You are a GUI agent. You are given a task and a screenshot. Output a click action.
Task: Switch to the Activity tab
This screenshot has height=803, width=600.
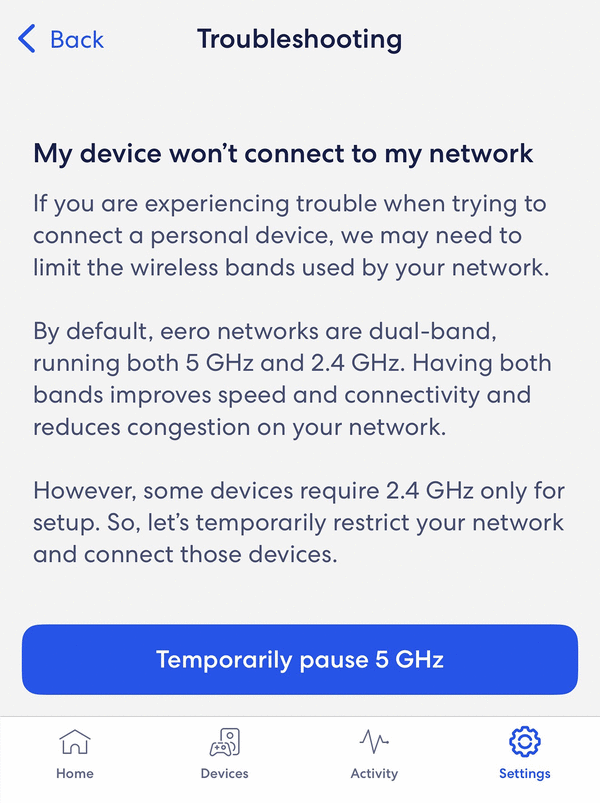[x=374, y=754]
